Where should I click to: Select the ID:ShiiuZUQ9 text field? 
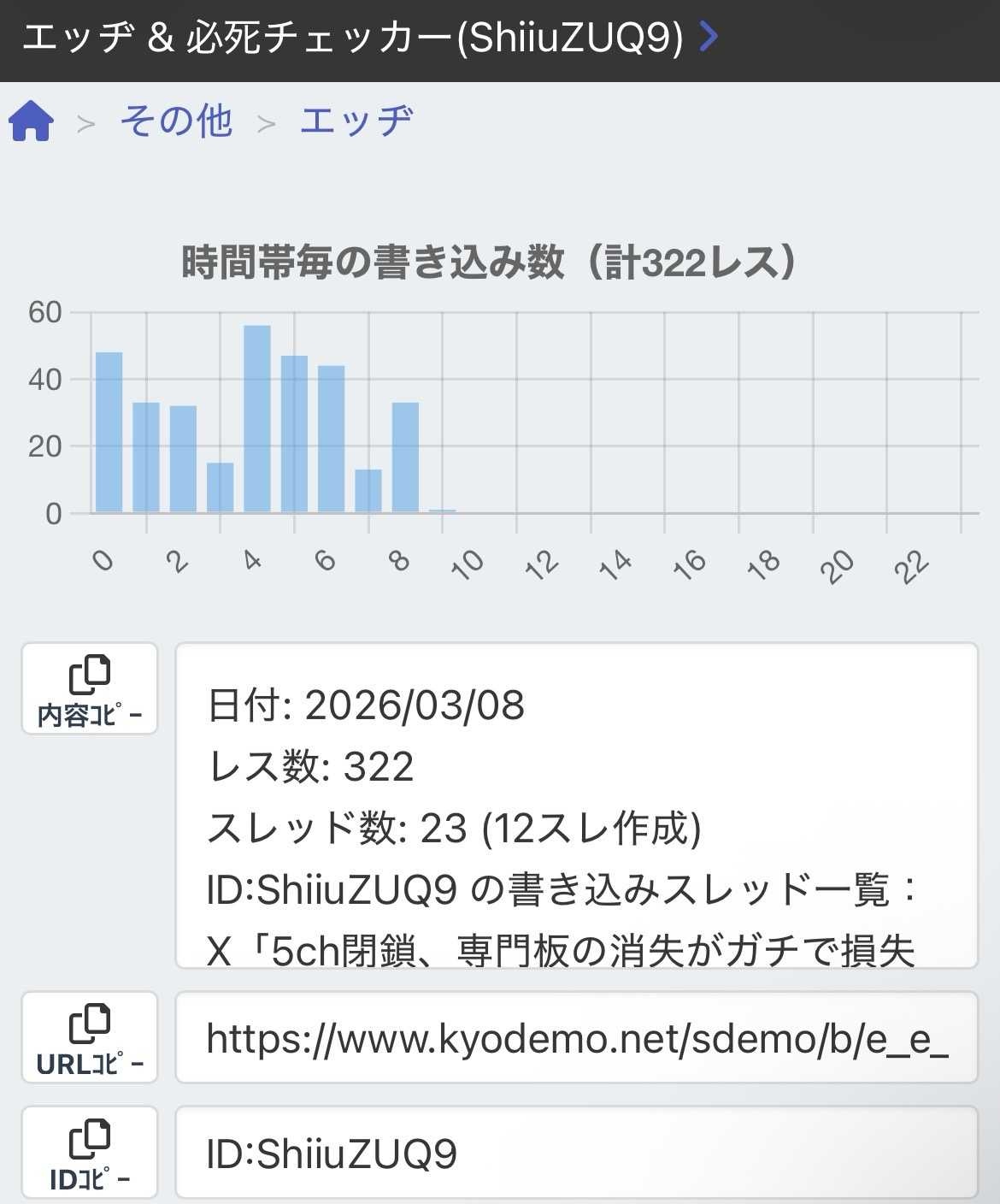[577, 1153]
